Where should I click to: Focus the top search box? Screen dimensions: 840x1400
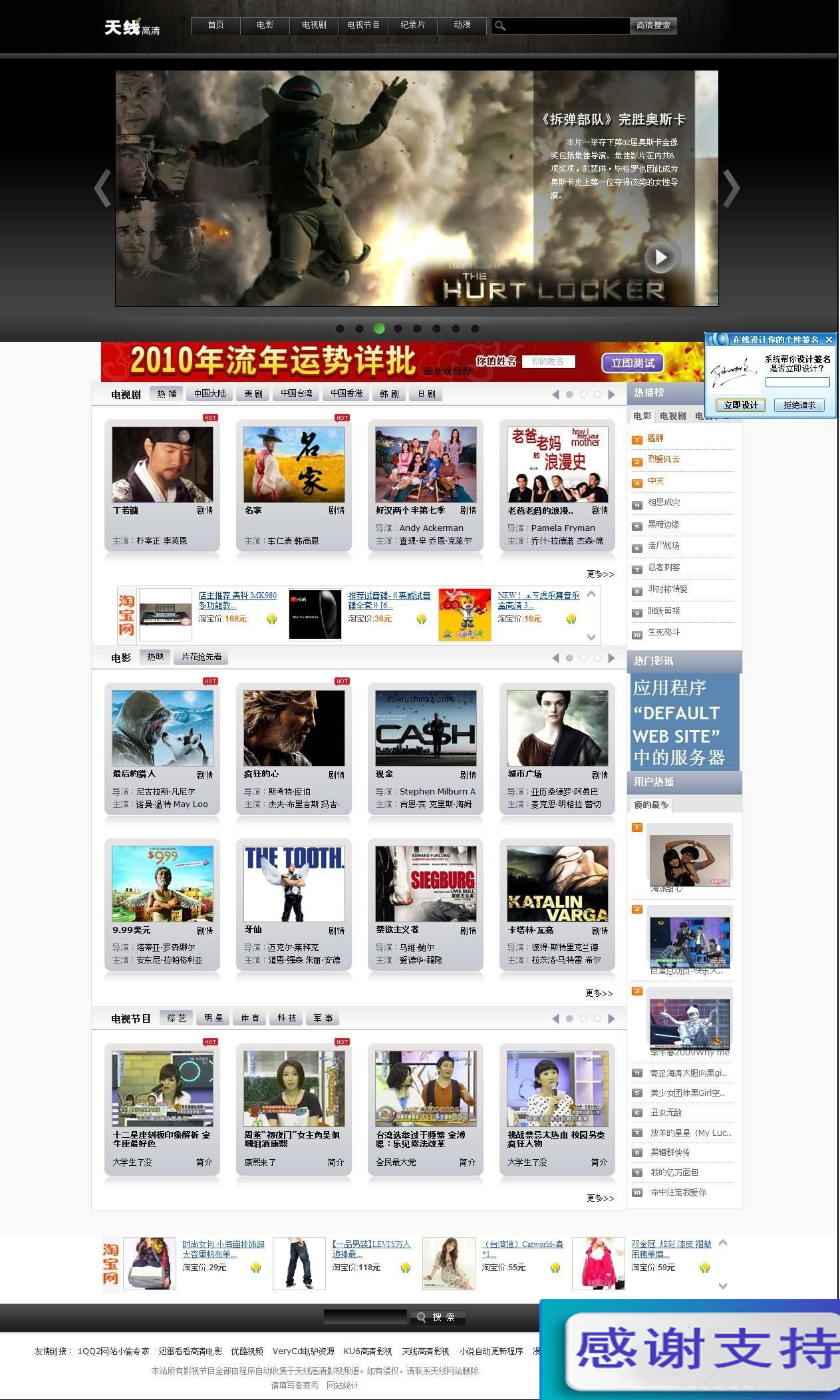[565, 26]
